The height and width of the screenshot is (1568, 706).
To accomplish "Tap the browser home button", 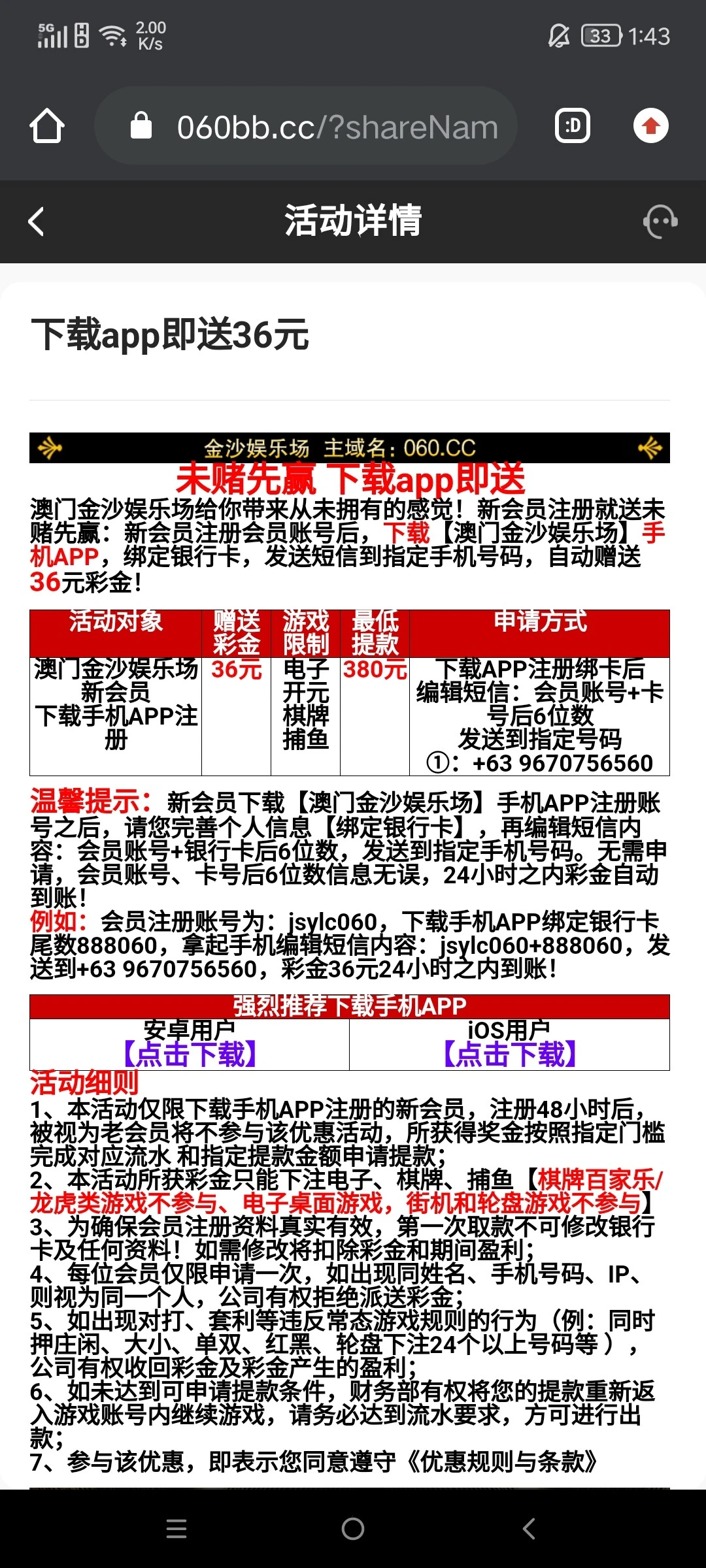I will point(47,125).
